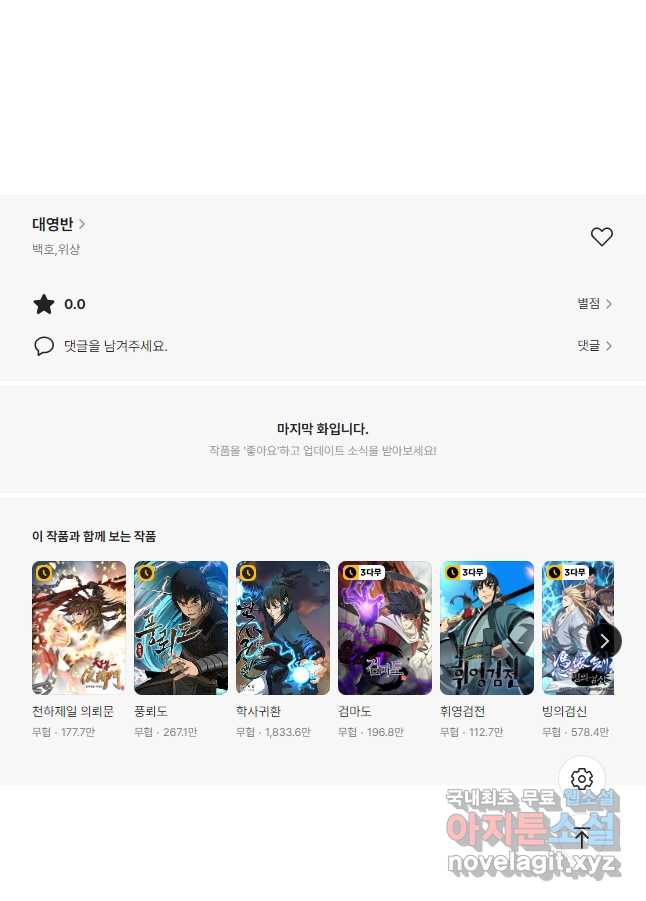
Task: Open the 별점 rating page
Action: coord(594,304)
